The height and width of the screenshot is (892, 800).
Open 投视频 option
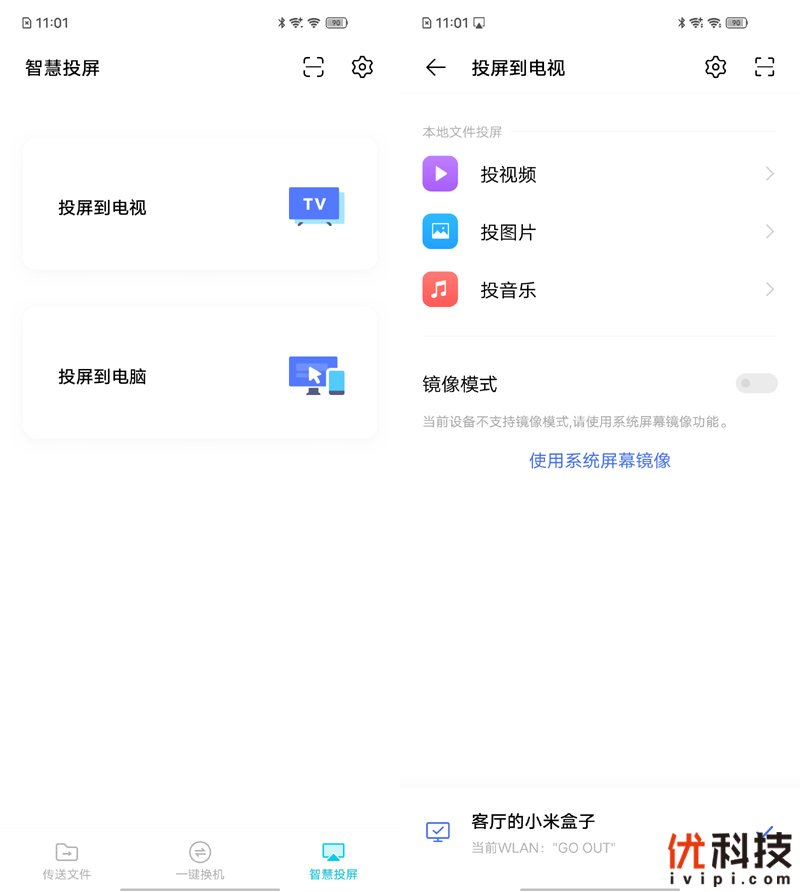click(600, 174)
